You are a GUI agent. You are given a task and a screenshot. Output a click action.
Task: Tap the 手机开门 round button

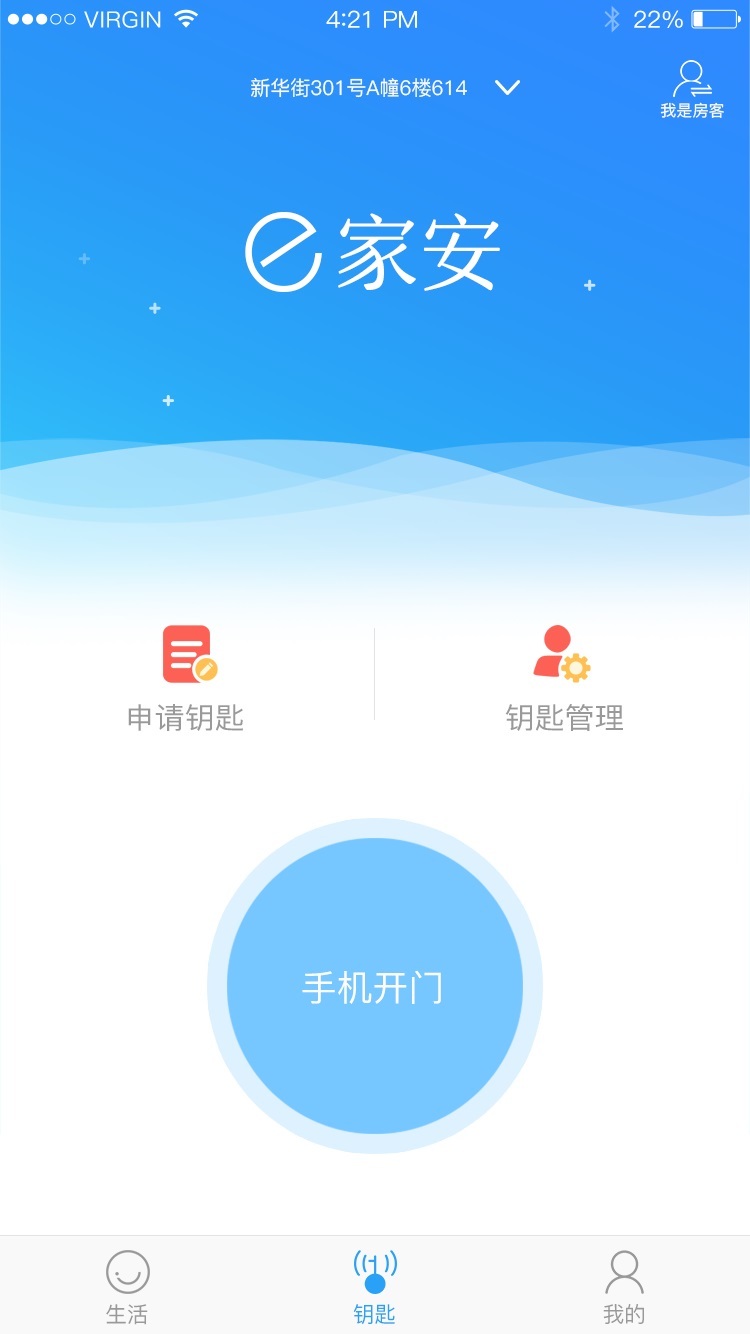375,986
